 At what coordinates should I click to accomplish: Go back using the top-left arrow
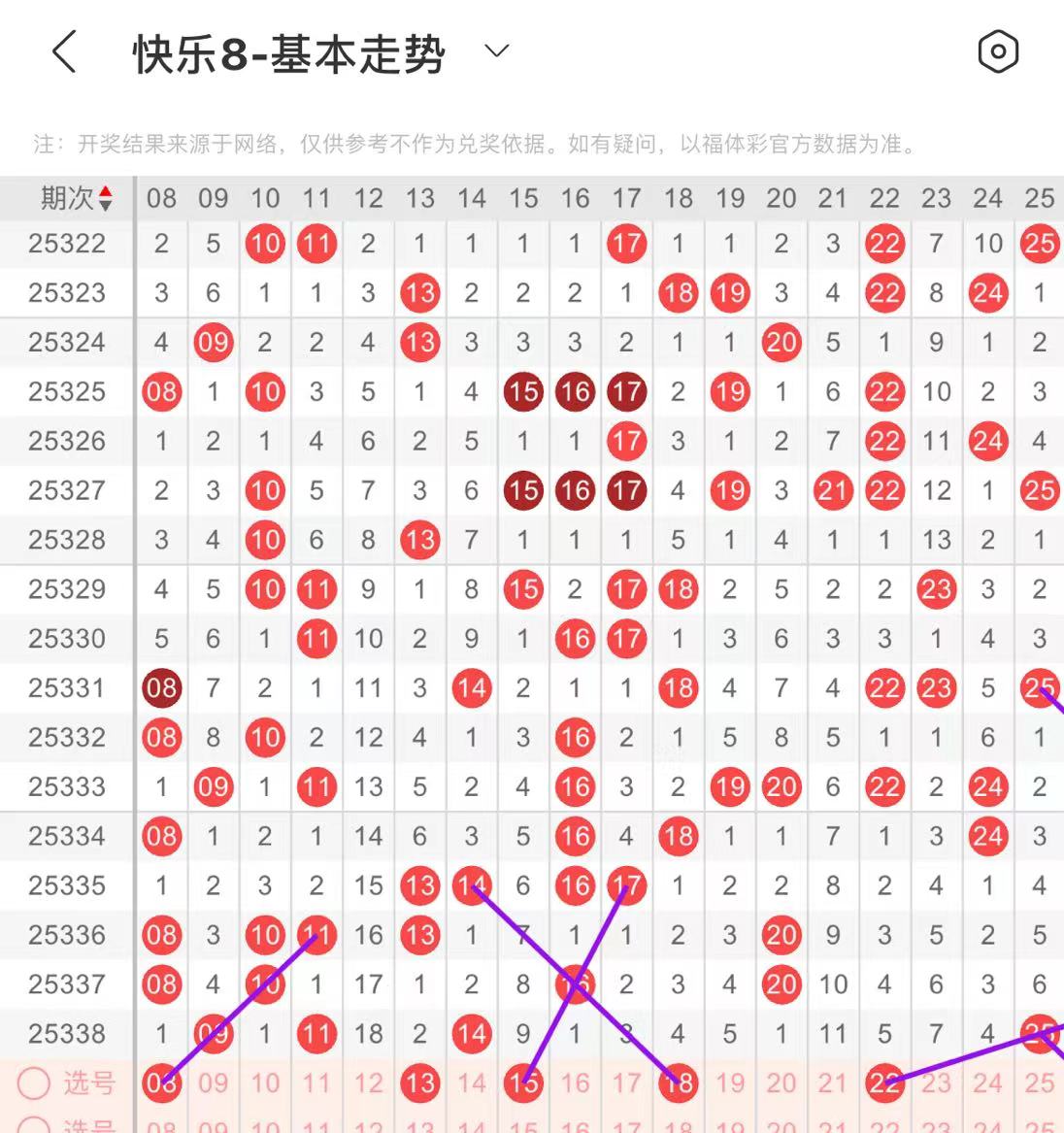point(64,51)
